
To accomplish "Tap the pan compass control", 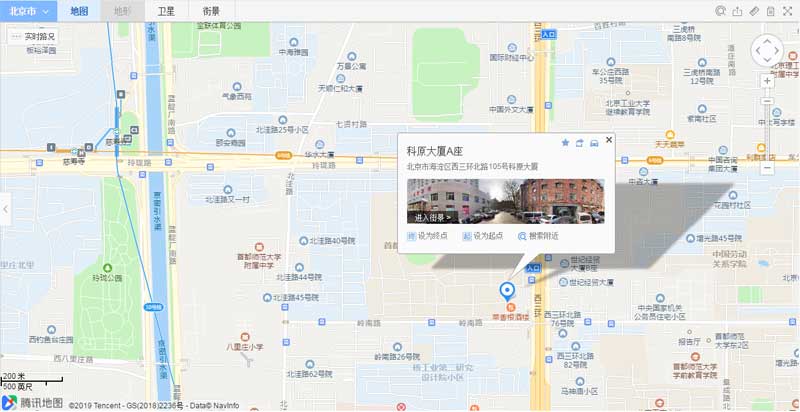I will [767, 50].
